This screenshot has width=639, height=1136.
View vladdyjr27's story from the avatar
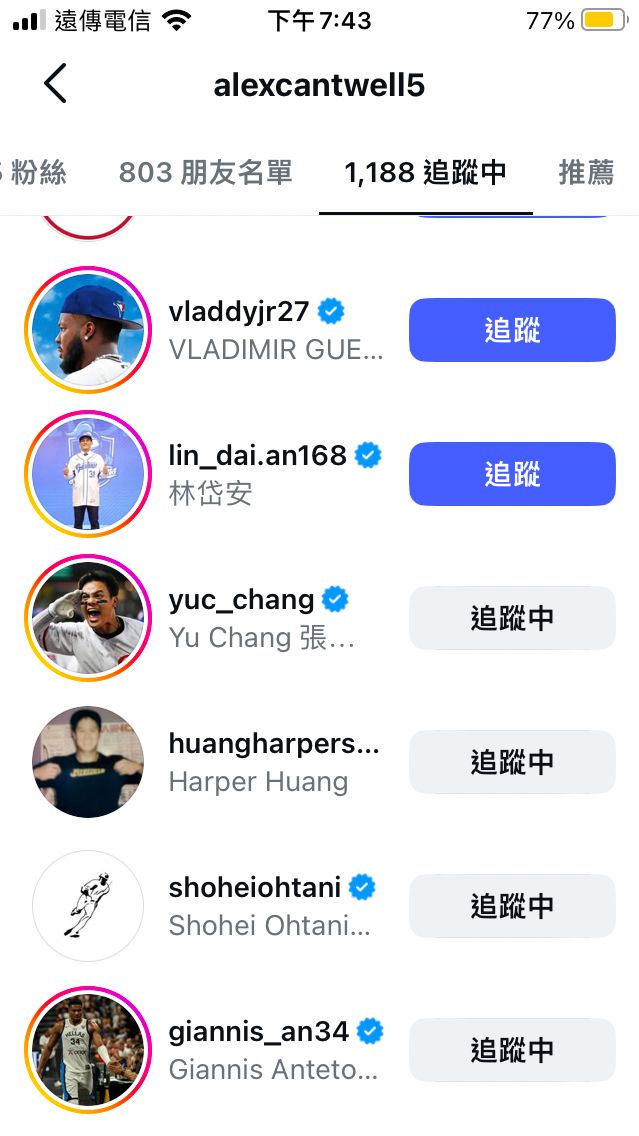(88, 330)
